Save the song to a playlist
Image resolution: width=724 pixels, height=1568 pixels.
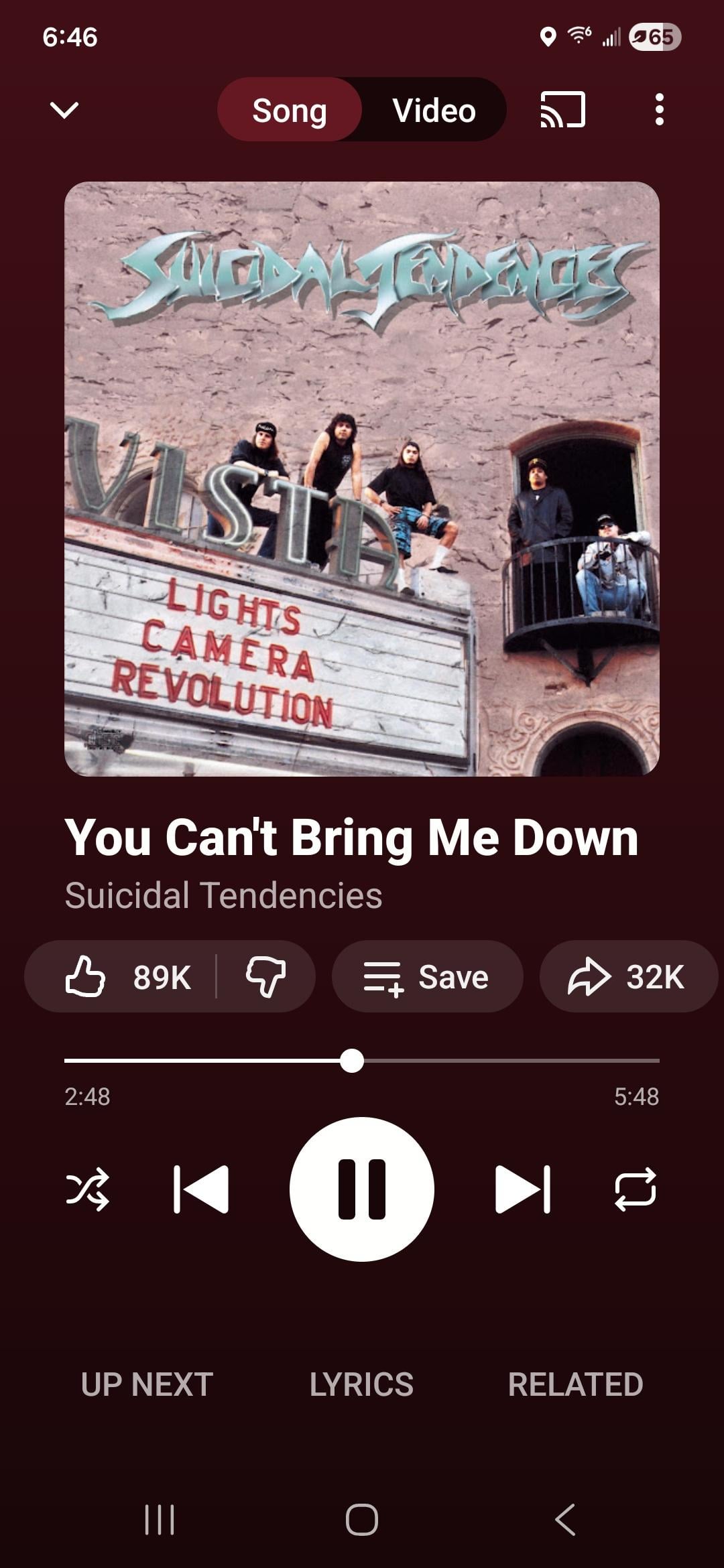point(427,976)
